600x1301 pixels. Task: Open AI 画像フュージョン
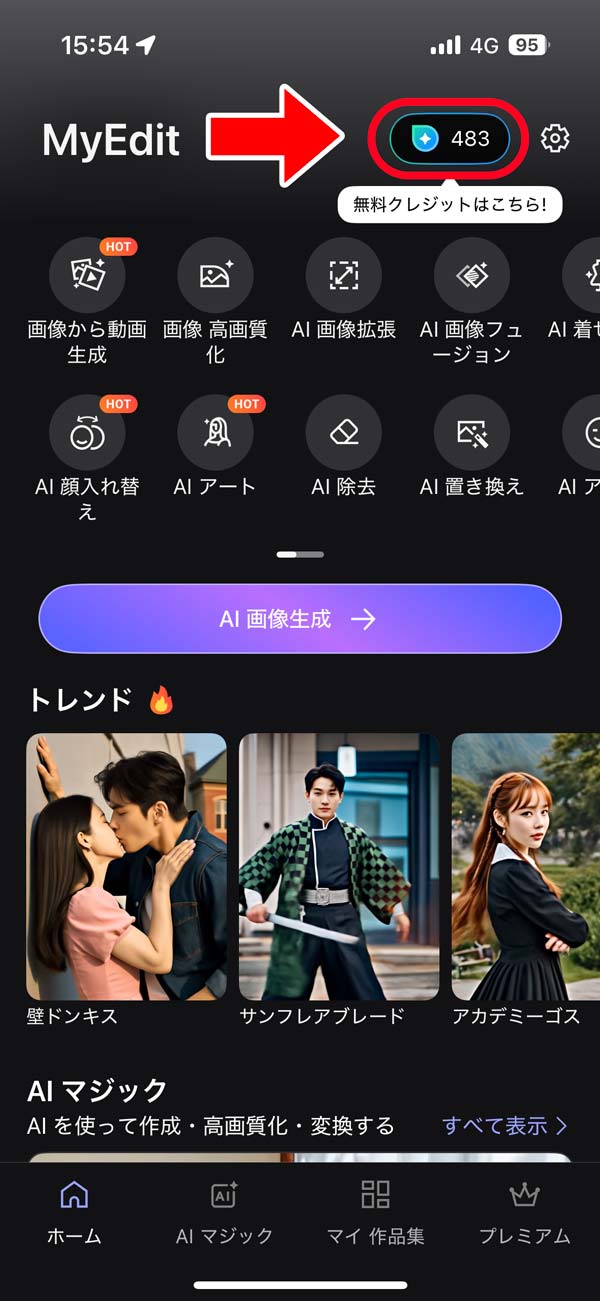coord(471,276)
